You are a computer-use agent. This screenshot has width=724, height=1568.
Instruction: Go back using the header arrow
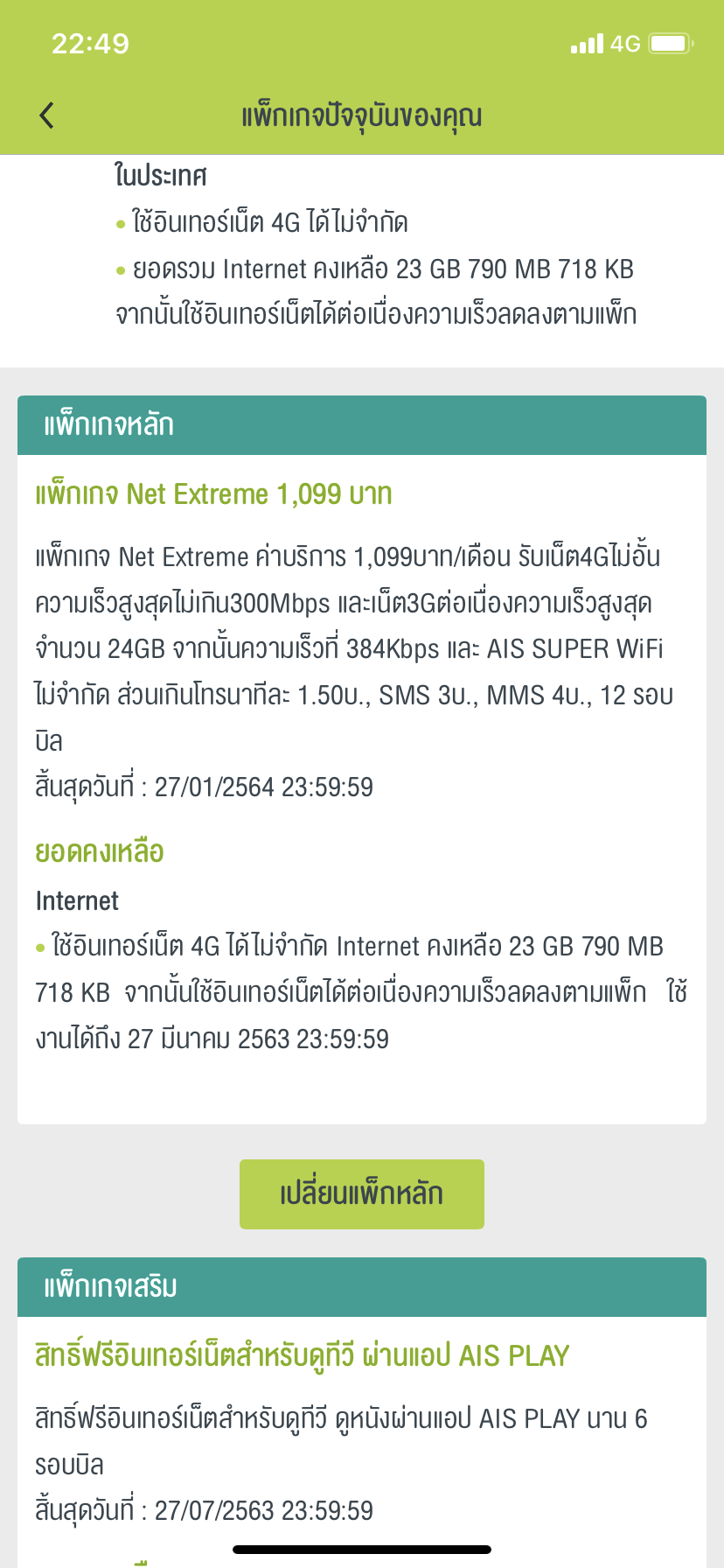coord(47,115)
